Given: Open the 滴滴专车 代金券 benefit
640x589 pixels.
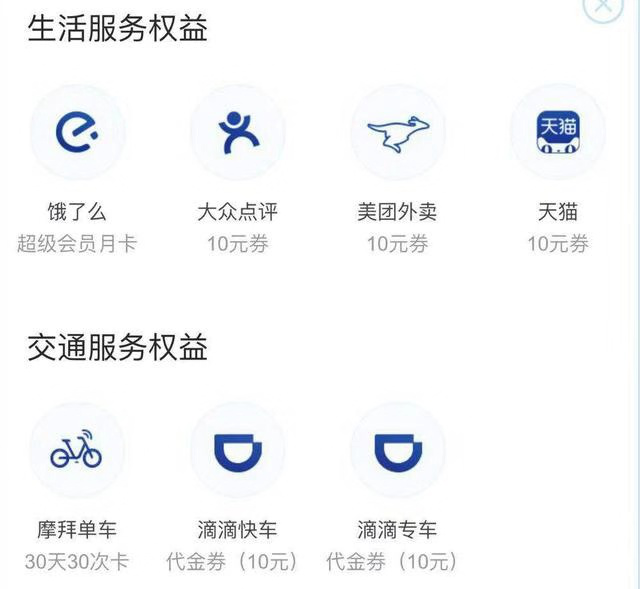Looking at the screenshot, I should [397, 452].
